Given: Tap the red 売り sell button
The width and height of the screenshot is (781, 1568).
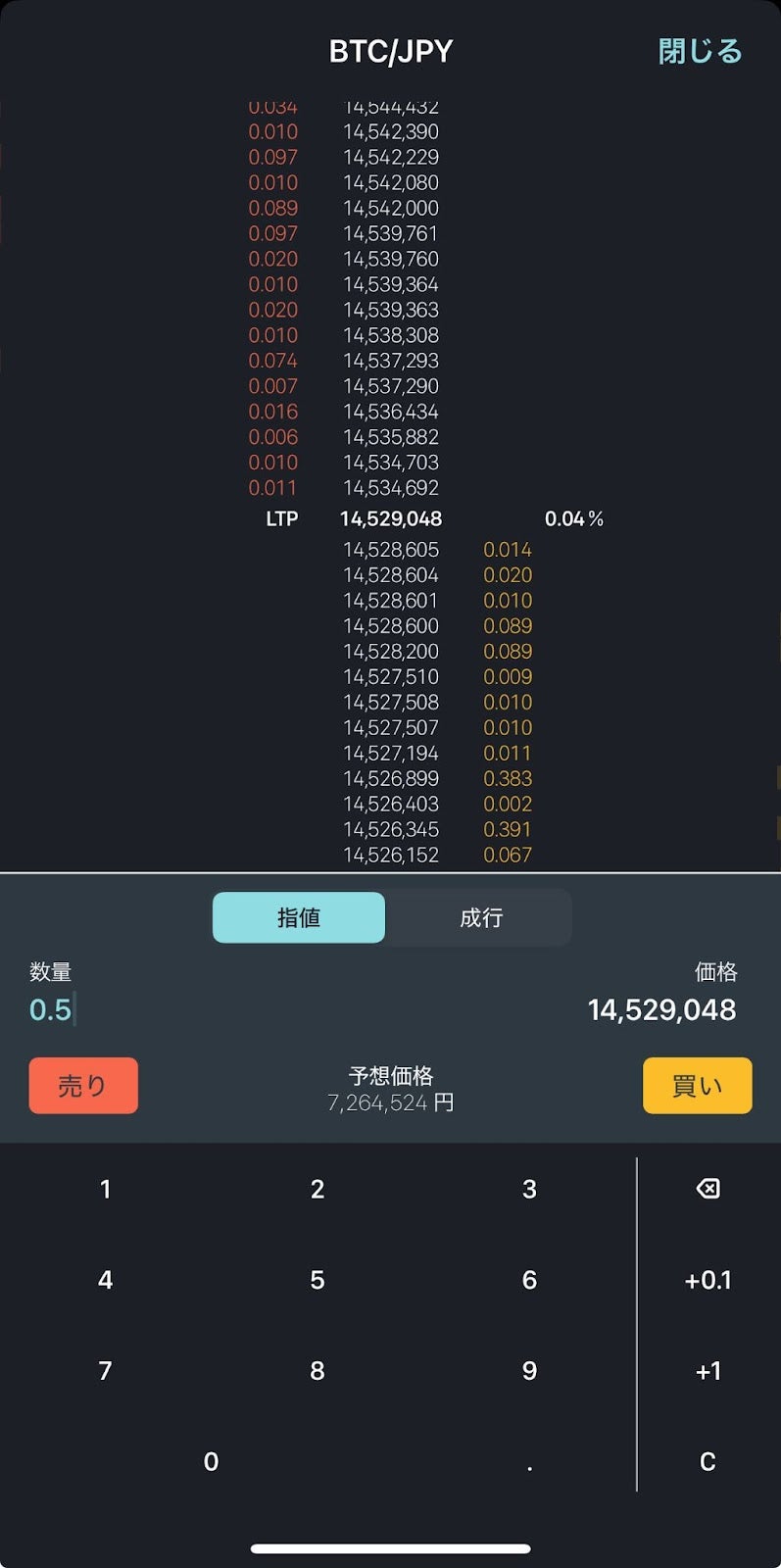Looking at the screenshot, I should 83,1086.
